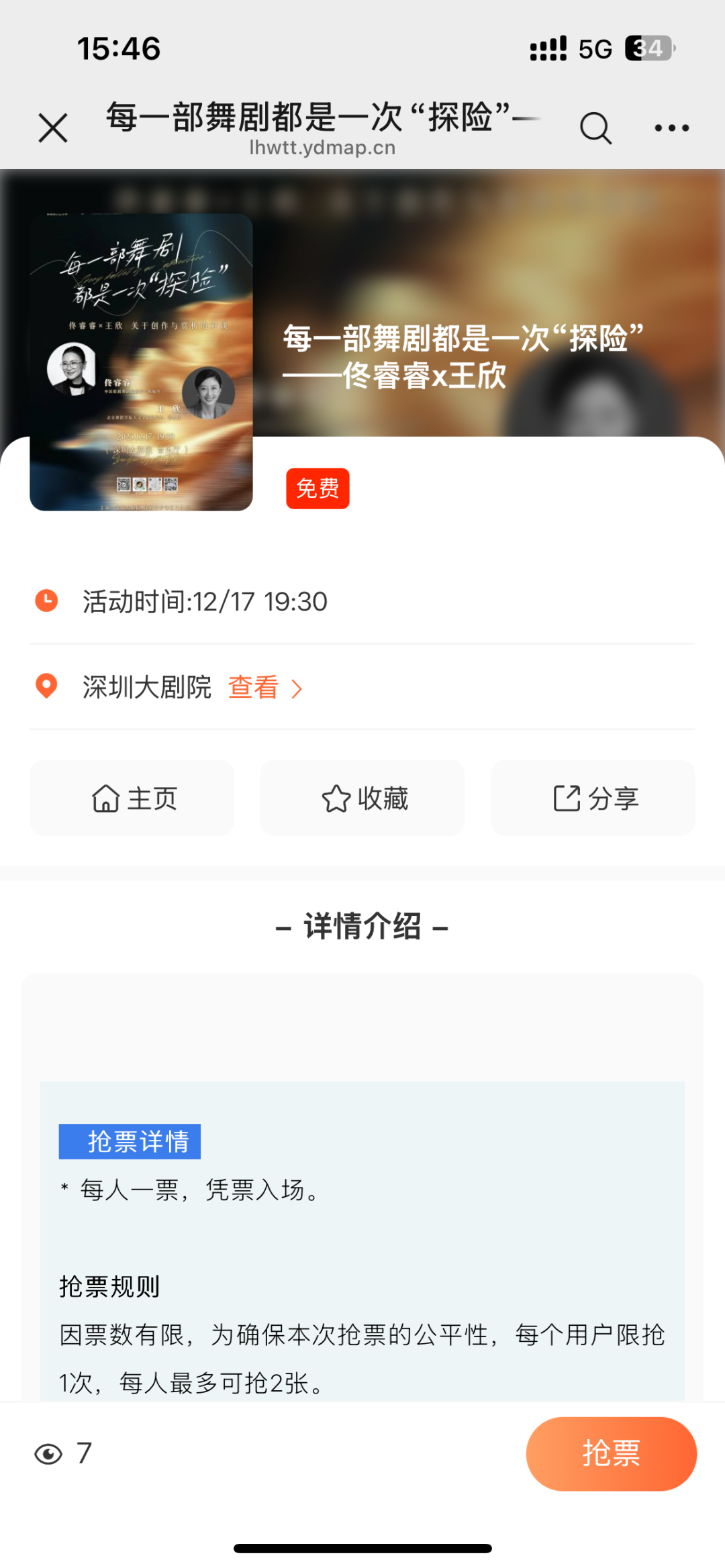Share the event with 分享
Viewport: 725px width, 1568px height.
click(593, 798)
